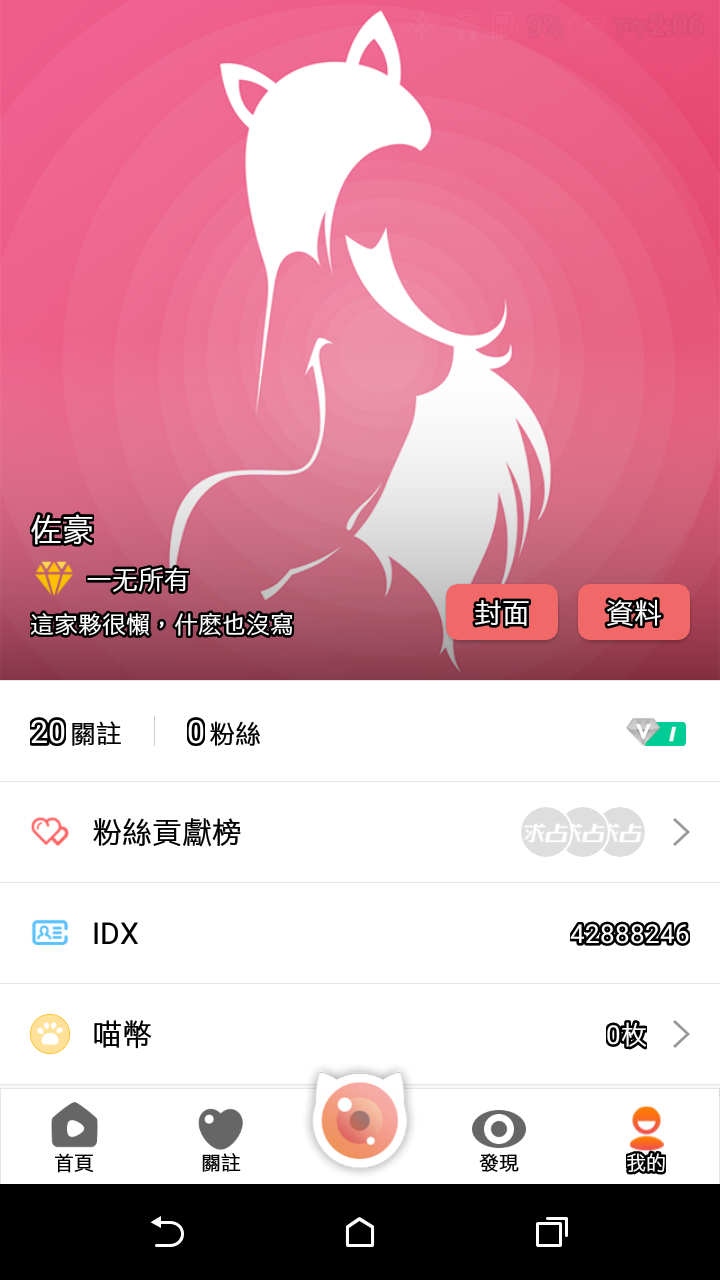This screenshot has height=1280, width=720.
Task: Open the 喵幣 coins row
Action: [360, 1034]
